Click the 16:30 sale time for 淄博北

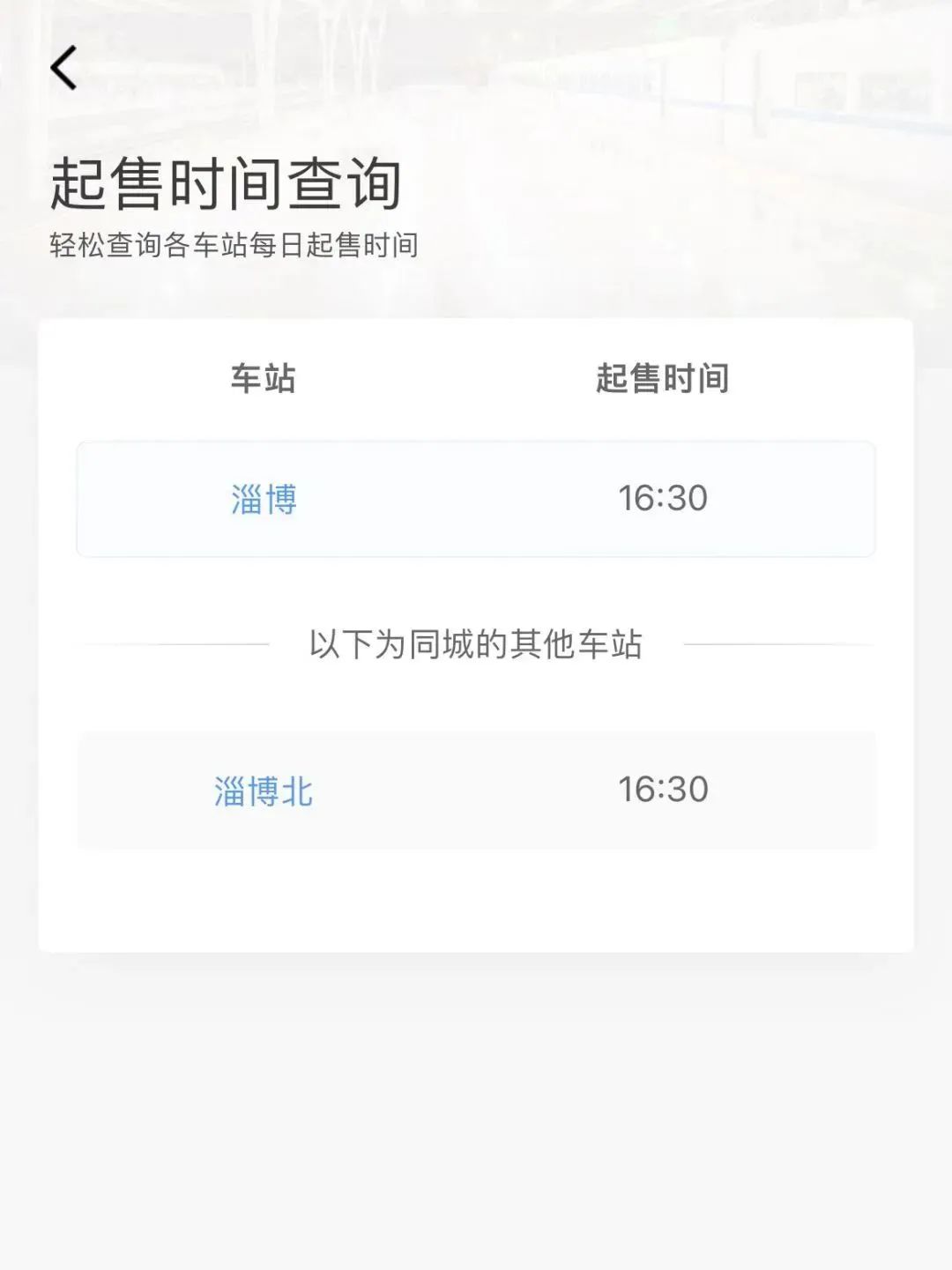pyautogui.click(x=661, y=791)
